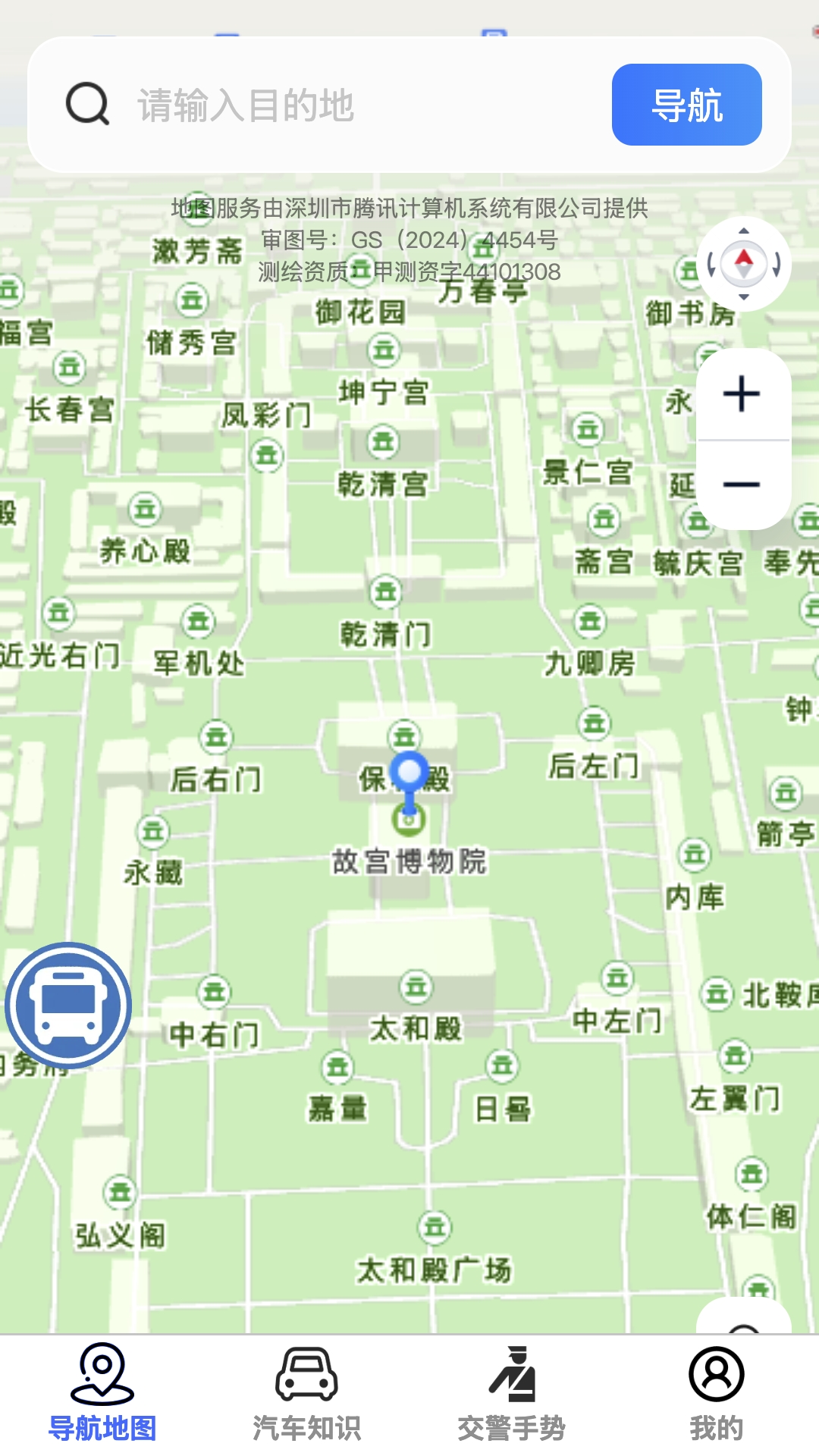819x1456 pixels.
Task: Tap the blue 导航 button
Action: (x=686, y=105)
